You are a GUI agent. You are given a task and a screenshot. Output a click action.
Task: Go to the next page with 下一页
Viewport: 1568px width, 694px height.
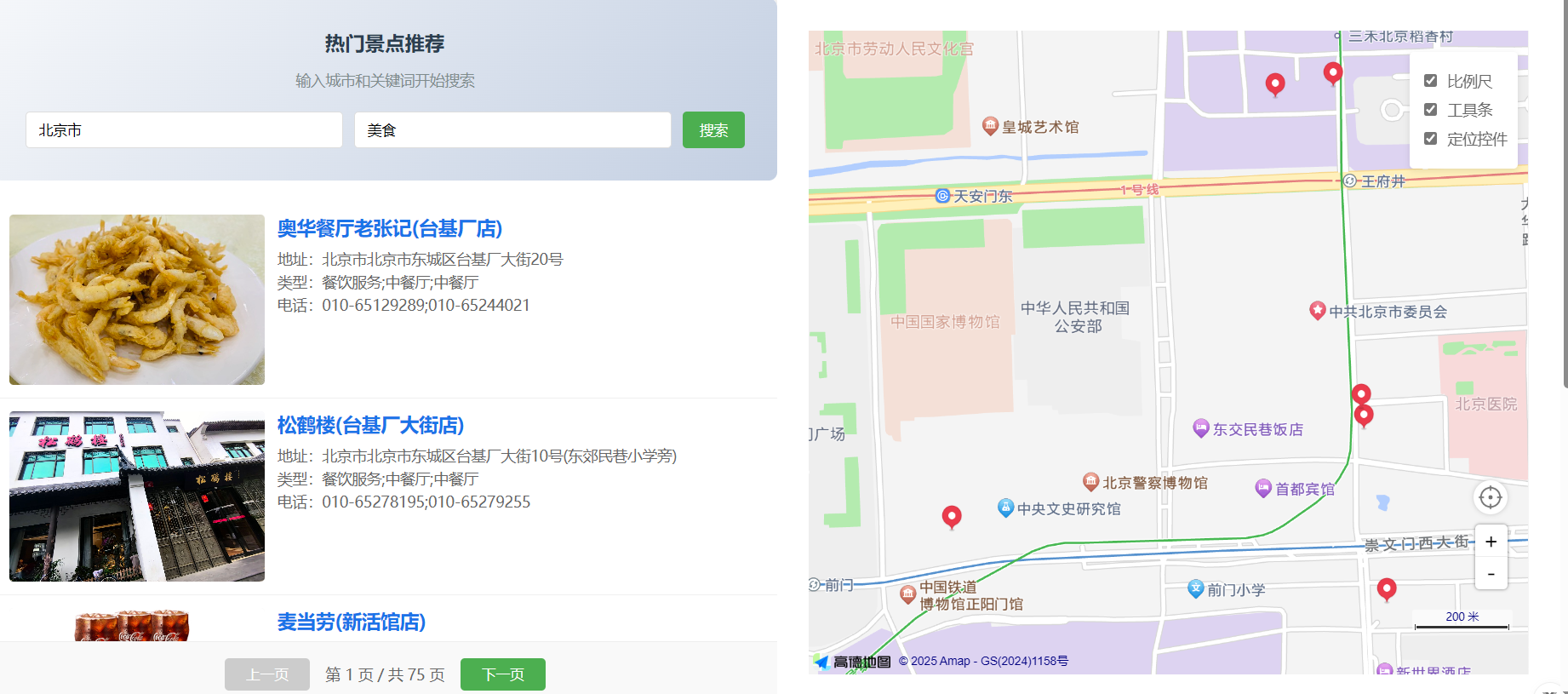502,674
